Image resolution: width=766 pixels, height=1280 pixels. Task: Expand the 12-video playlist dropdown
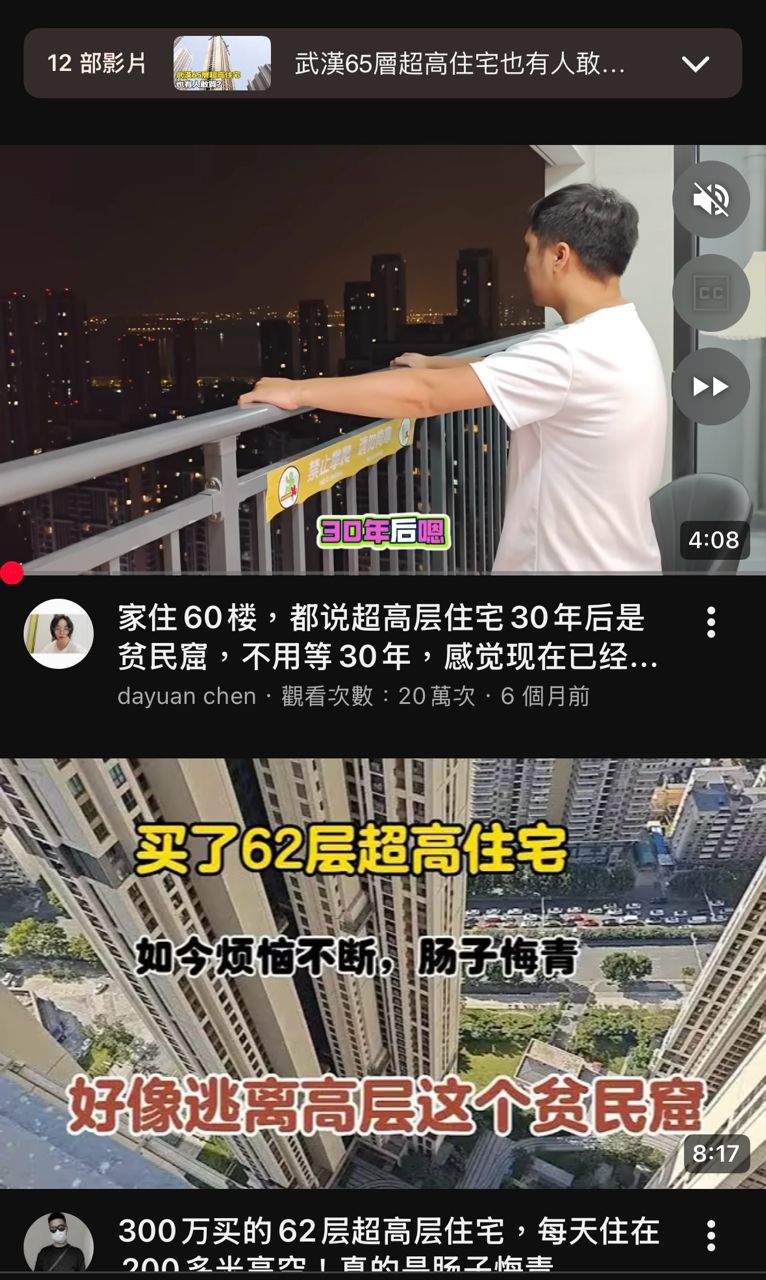click(695, 64)
